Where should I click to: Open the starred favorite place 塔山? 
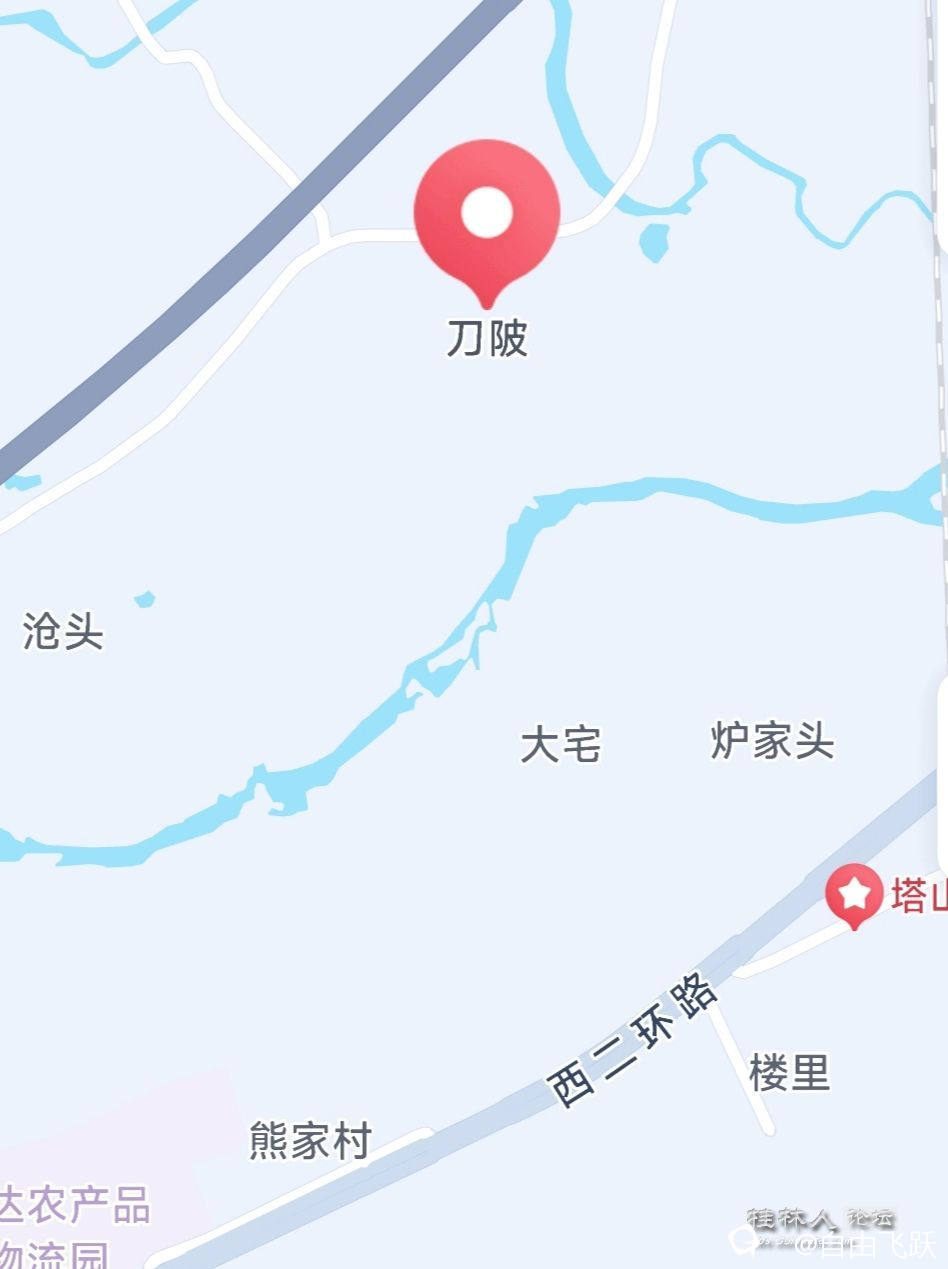pos(855,894)
